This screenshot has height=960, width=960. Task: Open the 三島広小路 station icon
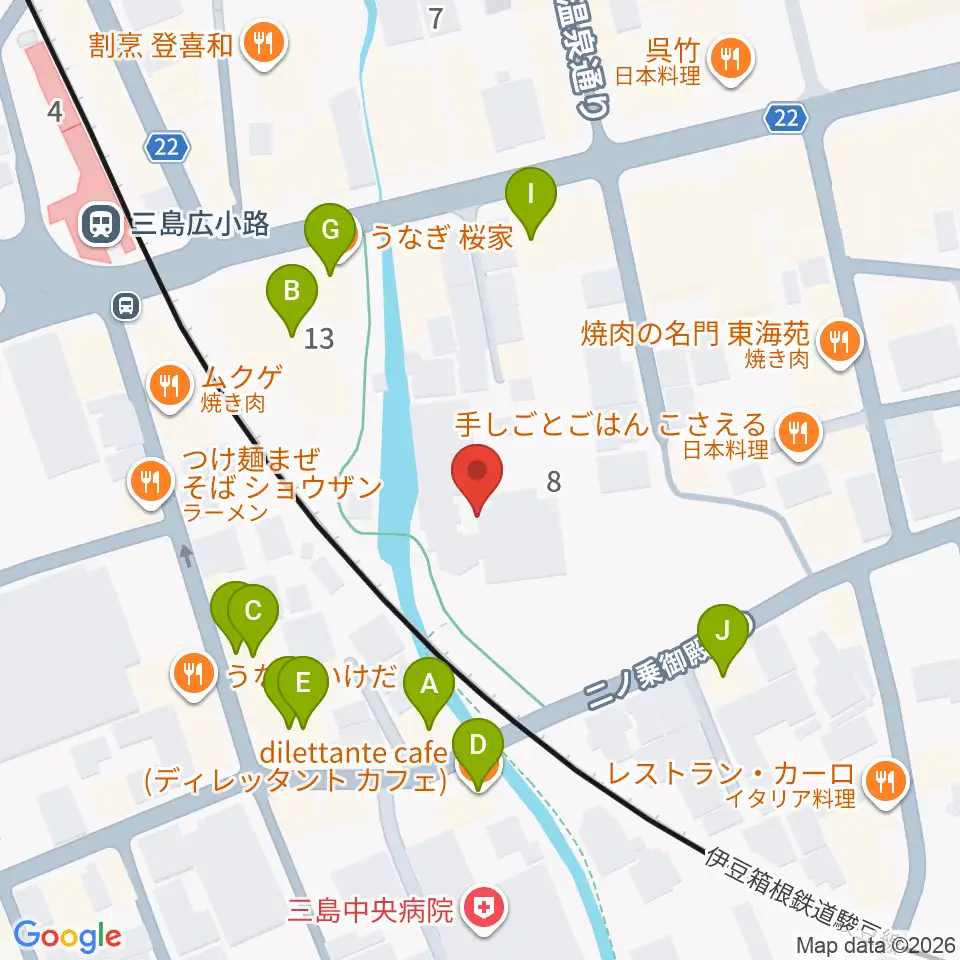pos(100,225)
